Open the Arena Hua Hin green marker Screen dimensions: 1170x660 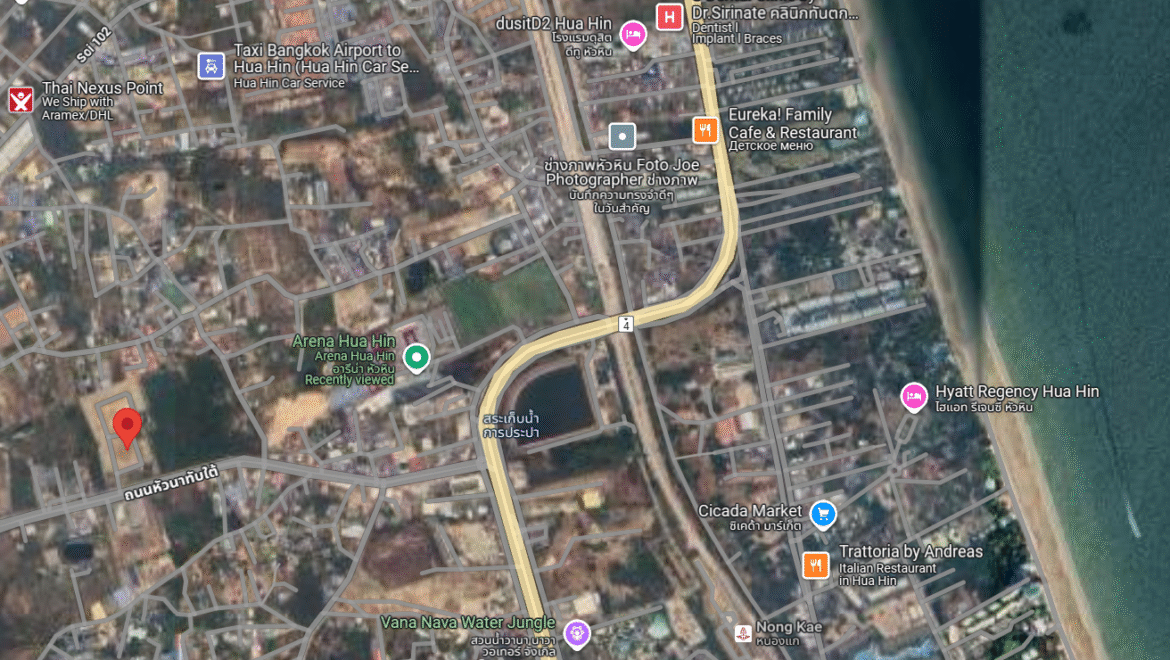pos(416,356)
